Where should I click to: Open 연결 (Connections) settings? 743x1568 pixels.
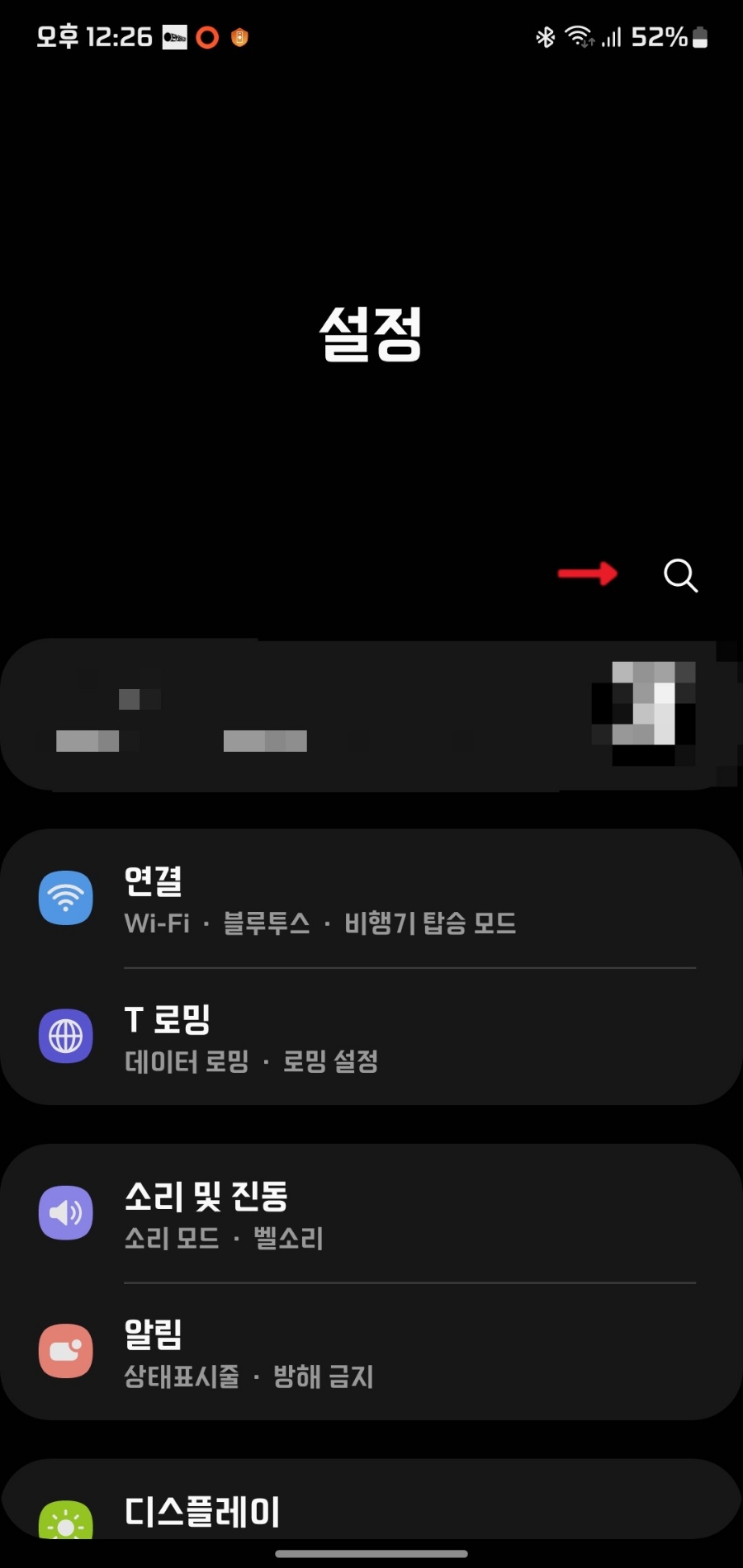click(x=371, y=899)
